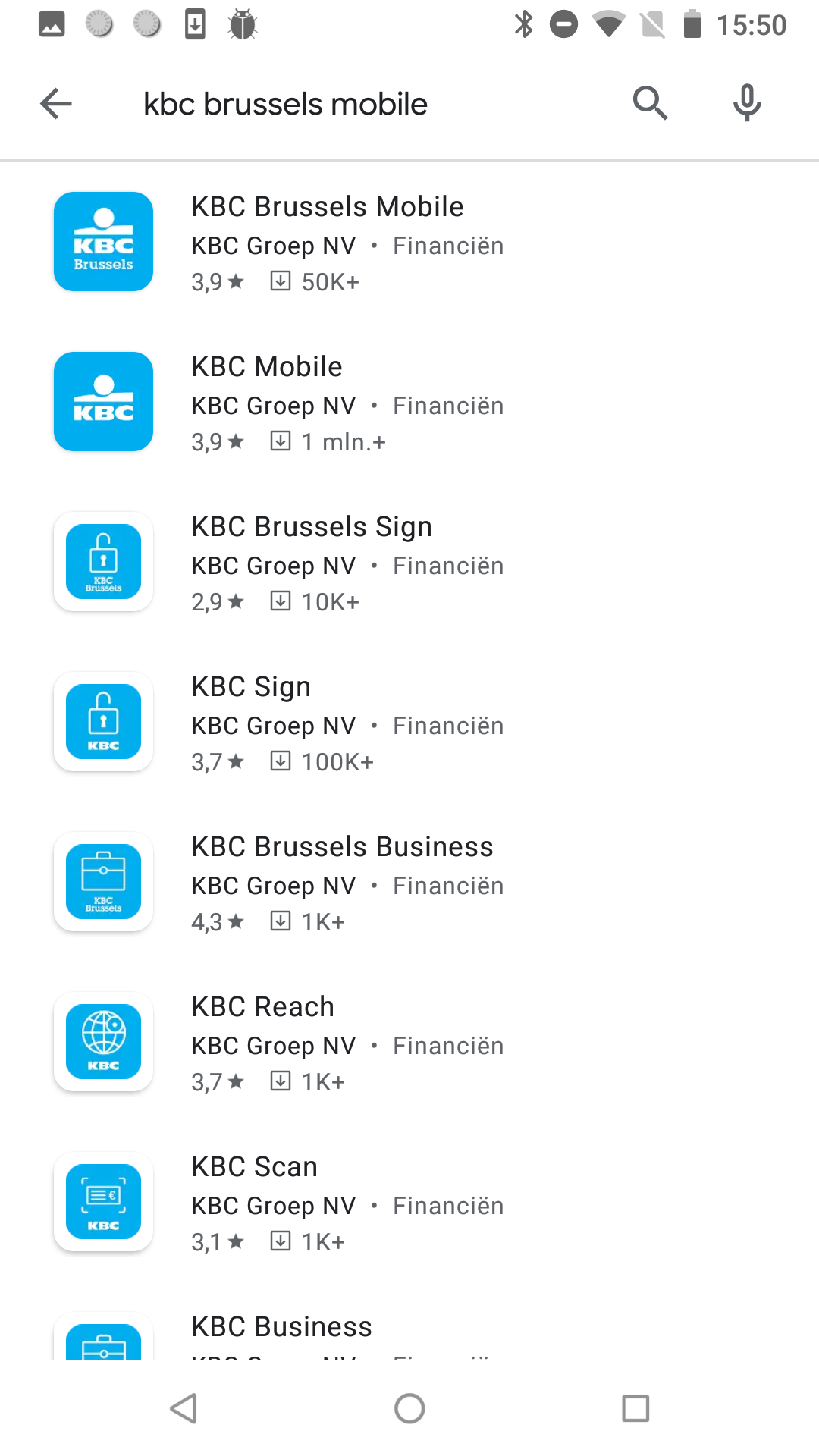Open recent apps via square button
Viewport: 819px width, 1456px height.
click(x=635, y=1409)
